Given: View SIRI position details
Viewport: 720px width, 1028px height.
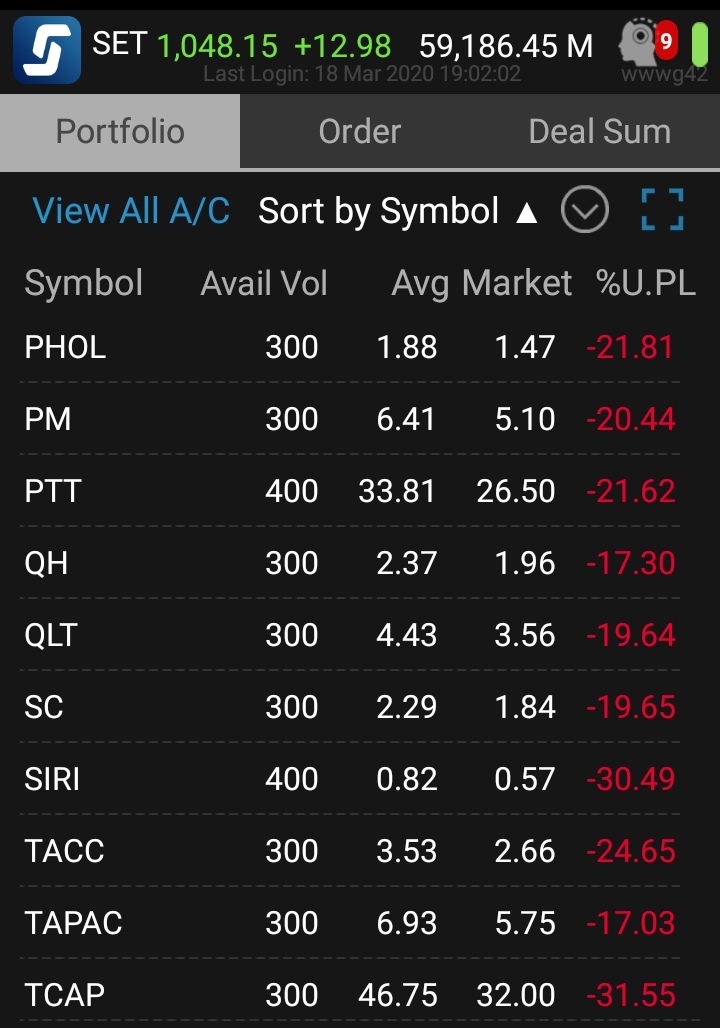Looking at the screenshot, I should pyautogui.click(x=52, y=779).
